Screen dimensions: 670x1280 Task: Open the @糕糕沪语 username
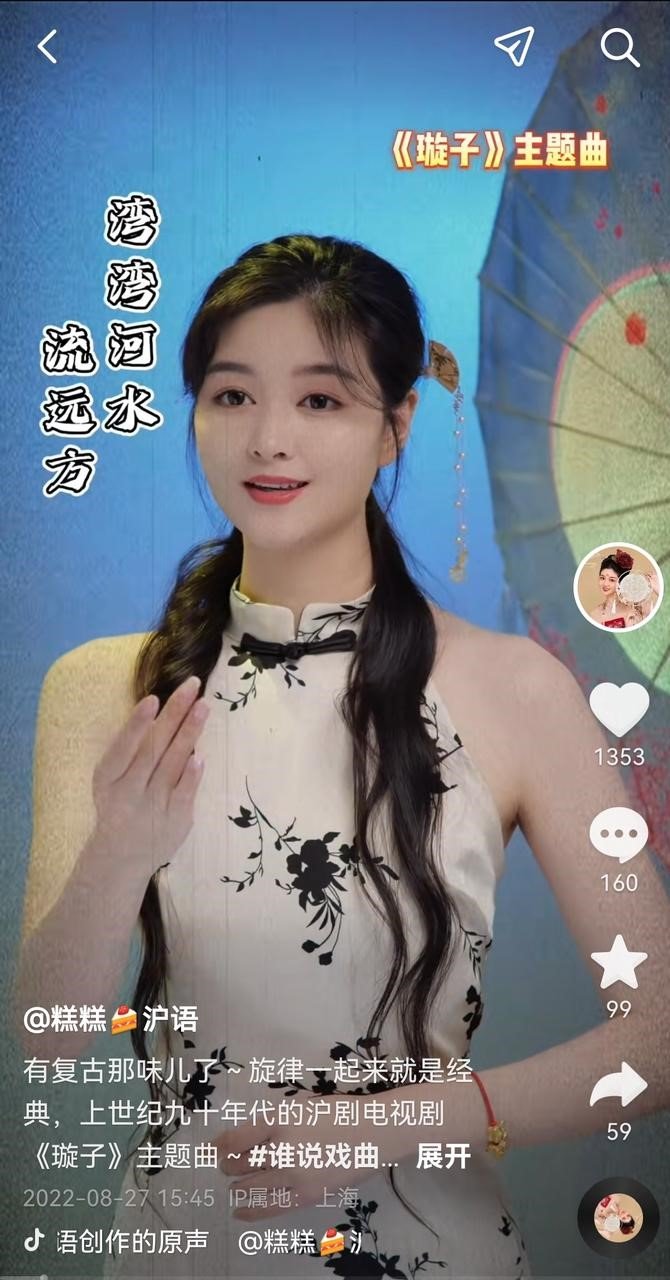point(111,1019)
